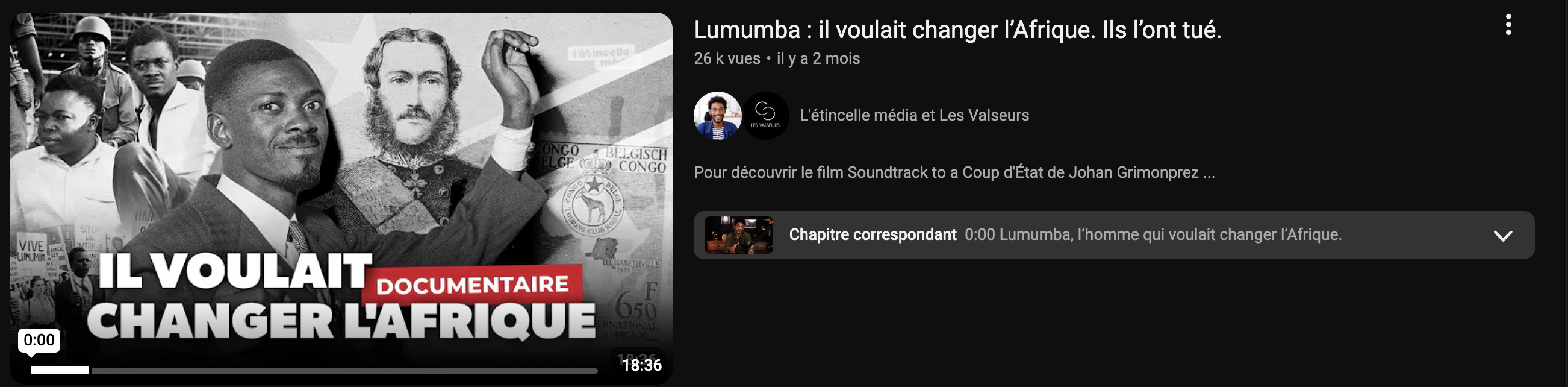This screenshot has width=1568, height=387.
Task: Play the Lumumba documentary video thumbnail
Action: click(x=341, y=183)
